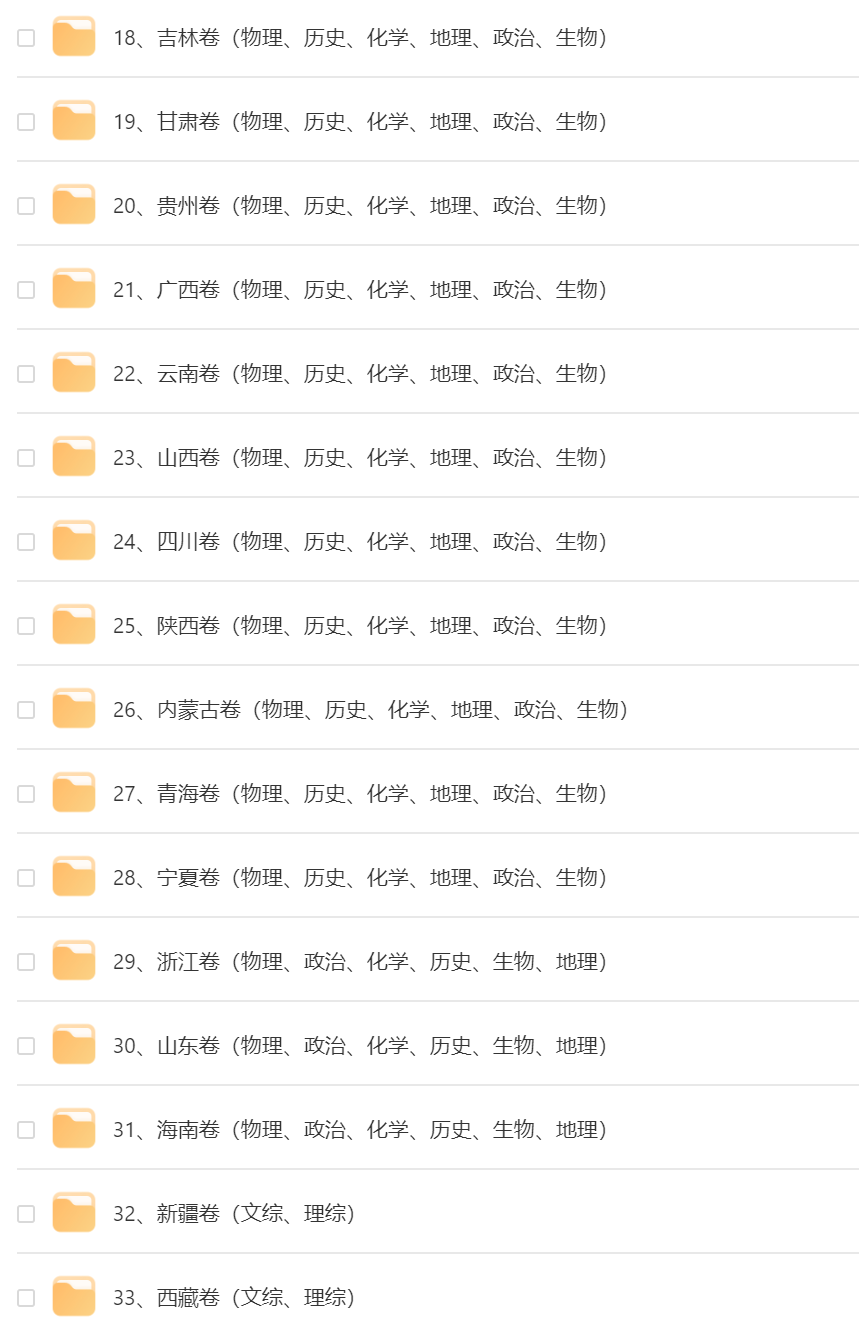Tick the checkbox for 27、青海卷
859x1327 pixels.
(x=26, y=794)
